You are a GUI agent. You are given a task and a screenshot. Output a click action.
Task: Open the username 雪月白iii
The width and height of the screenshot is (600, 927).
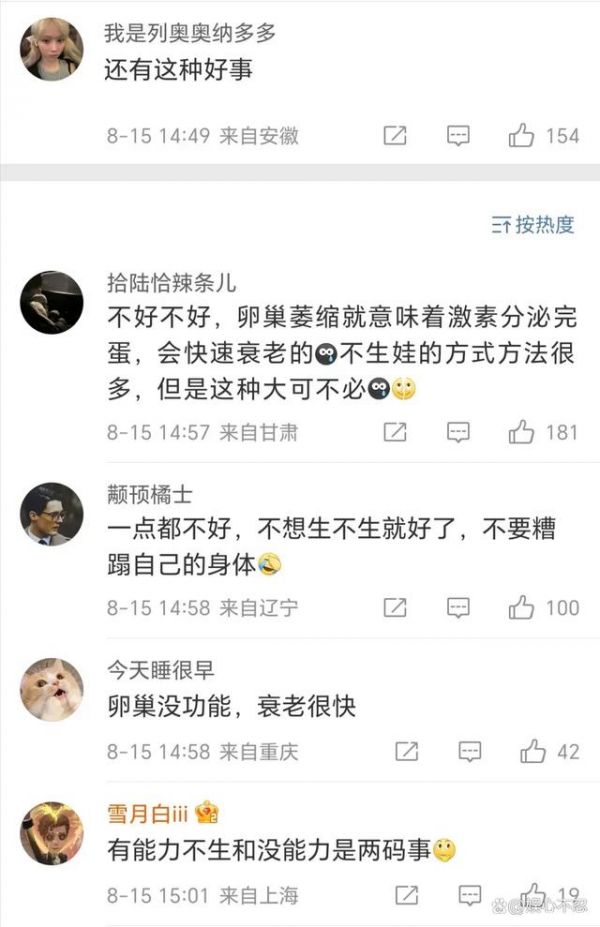click(x=145, y=811)
